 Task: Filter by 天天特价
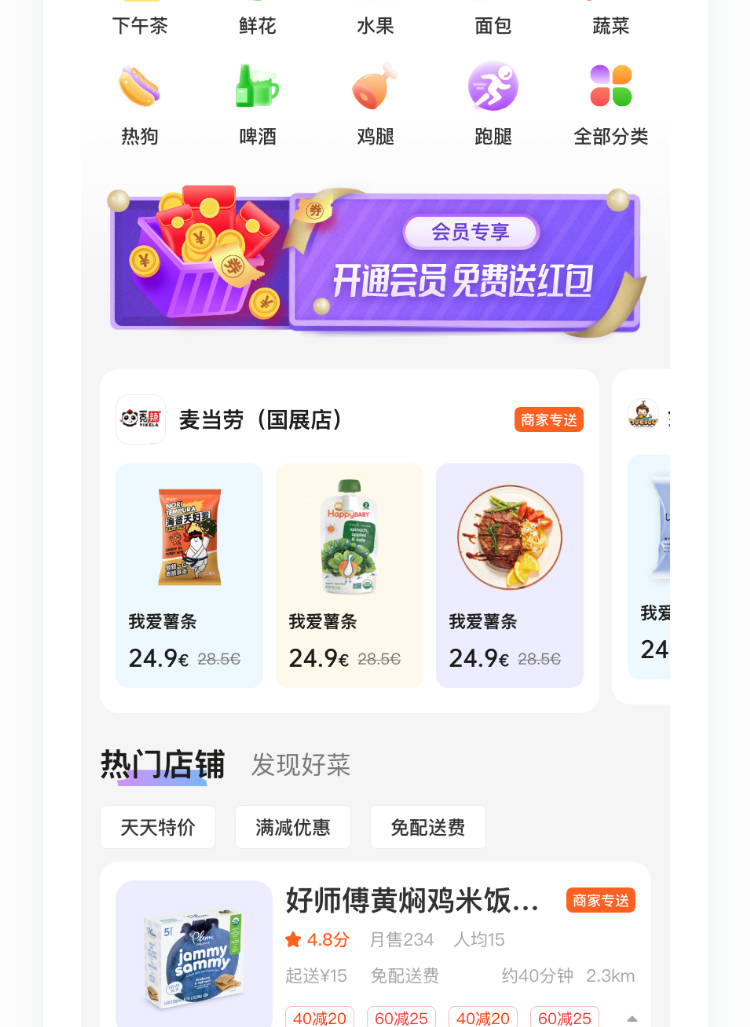click(x=158, y=827)
